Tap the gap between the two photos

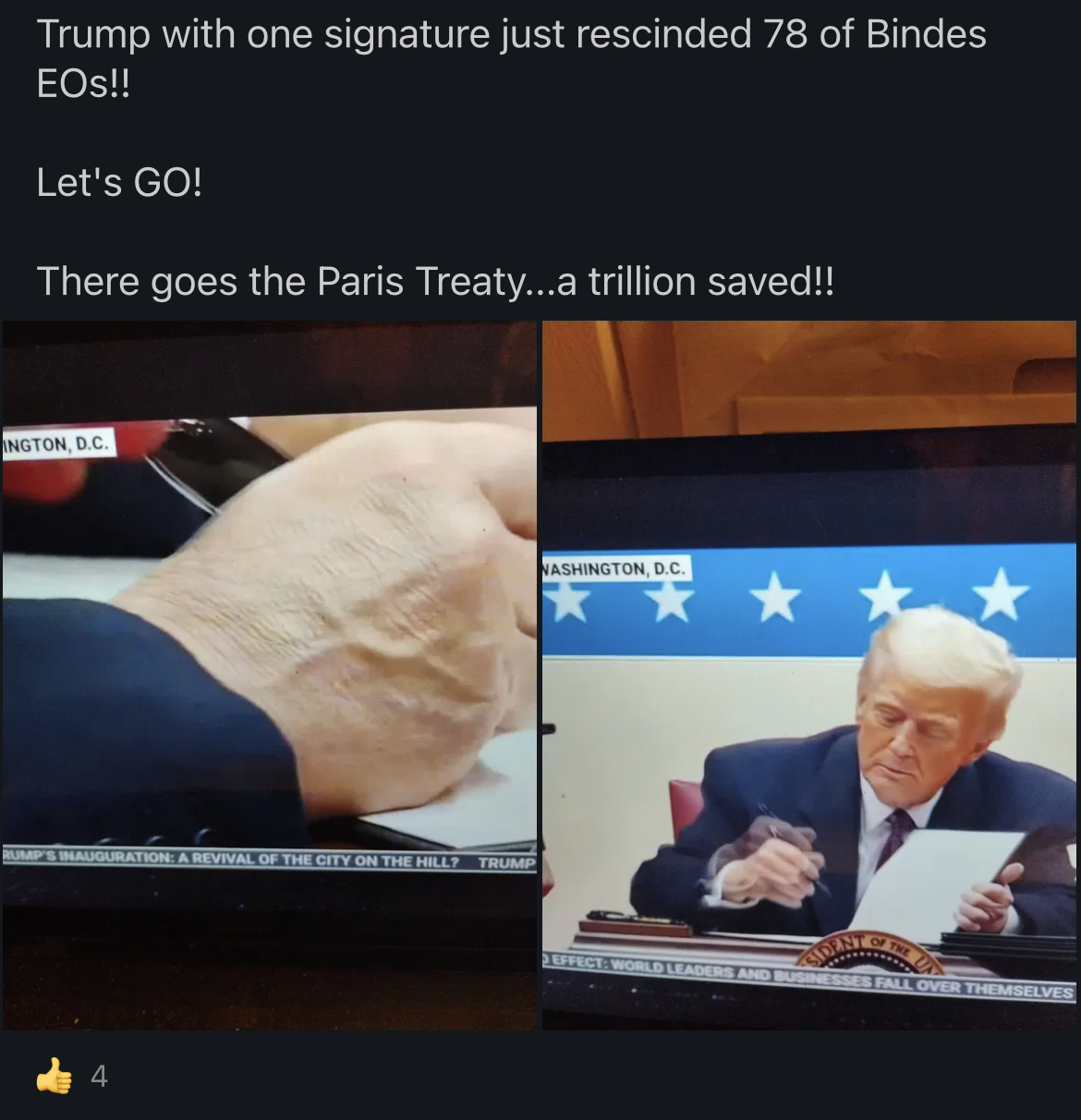click(x=539, y=675)
